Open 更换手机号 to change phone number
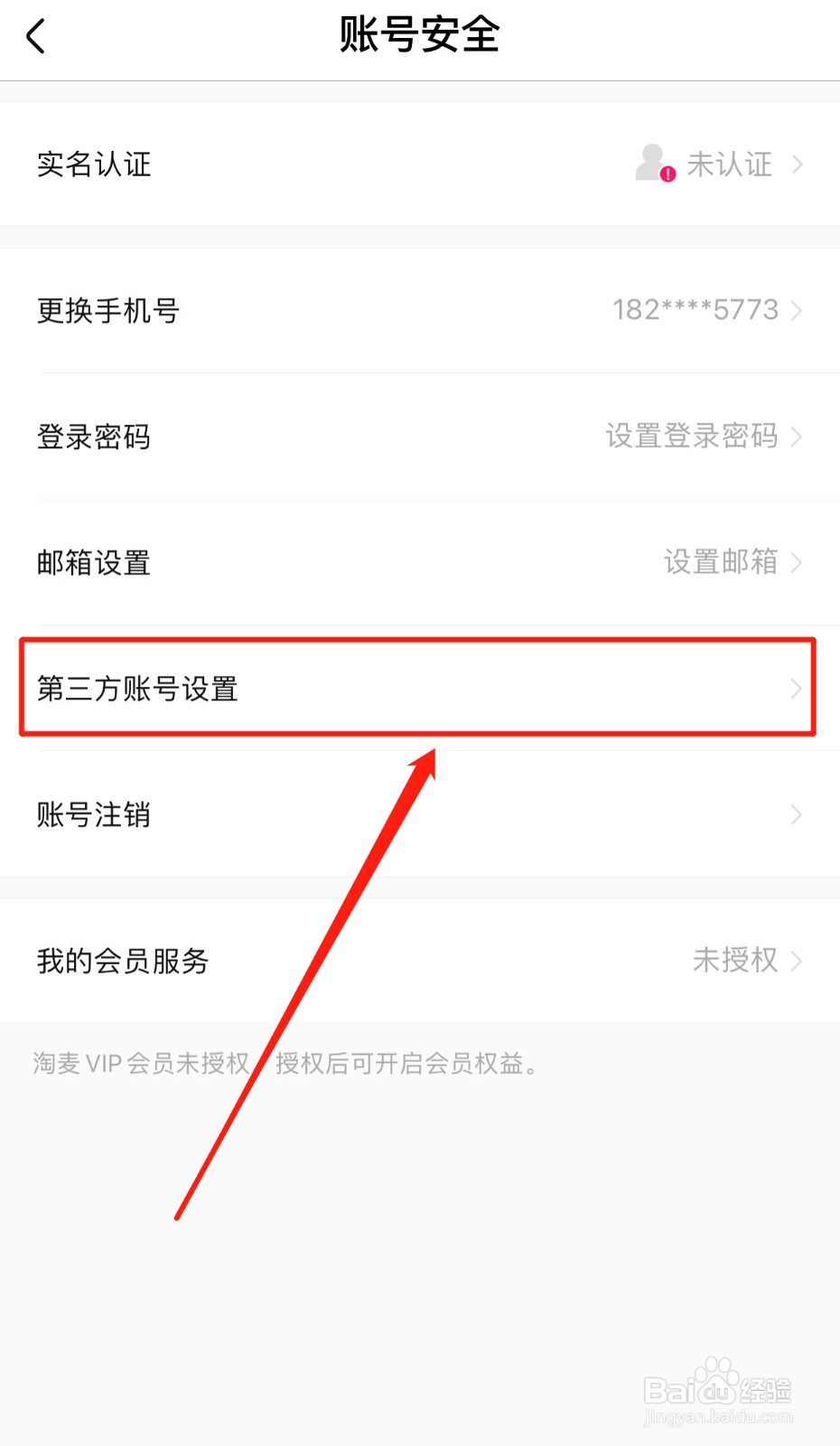Viewport: 840px width, 1446px height. click(108, 310)
